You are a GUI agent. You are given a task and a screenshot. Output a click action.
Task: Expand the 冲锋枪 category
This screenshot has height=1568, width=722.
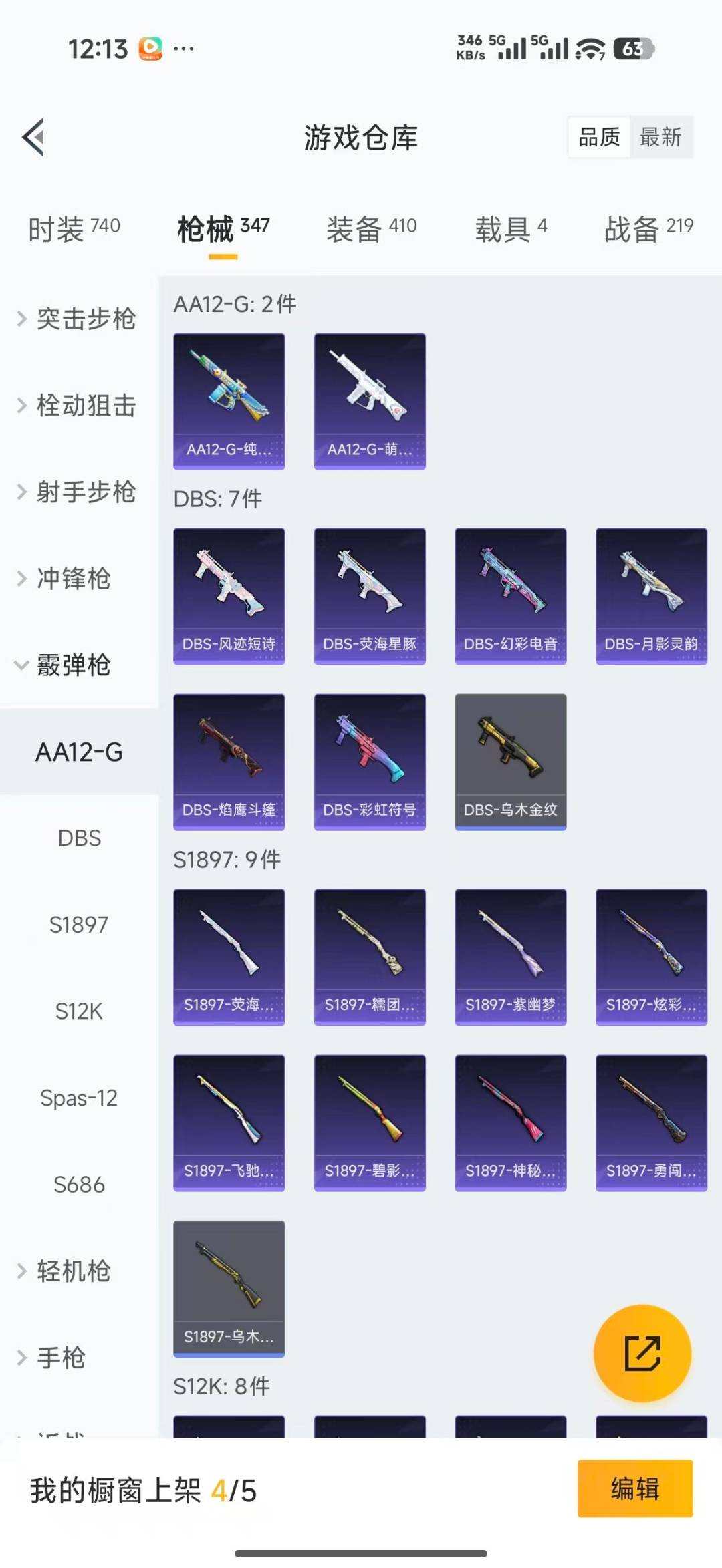72,579
